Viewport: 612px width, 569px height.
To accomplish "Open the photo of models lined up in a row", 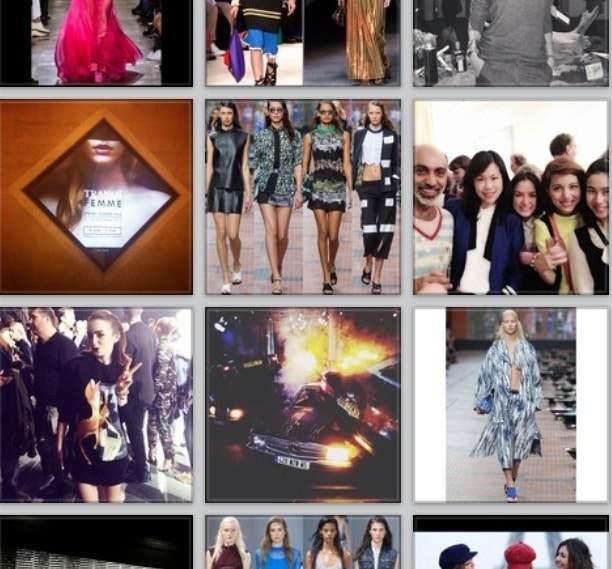I will [x=303, y=543].
